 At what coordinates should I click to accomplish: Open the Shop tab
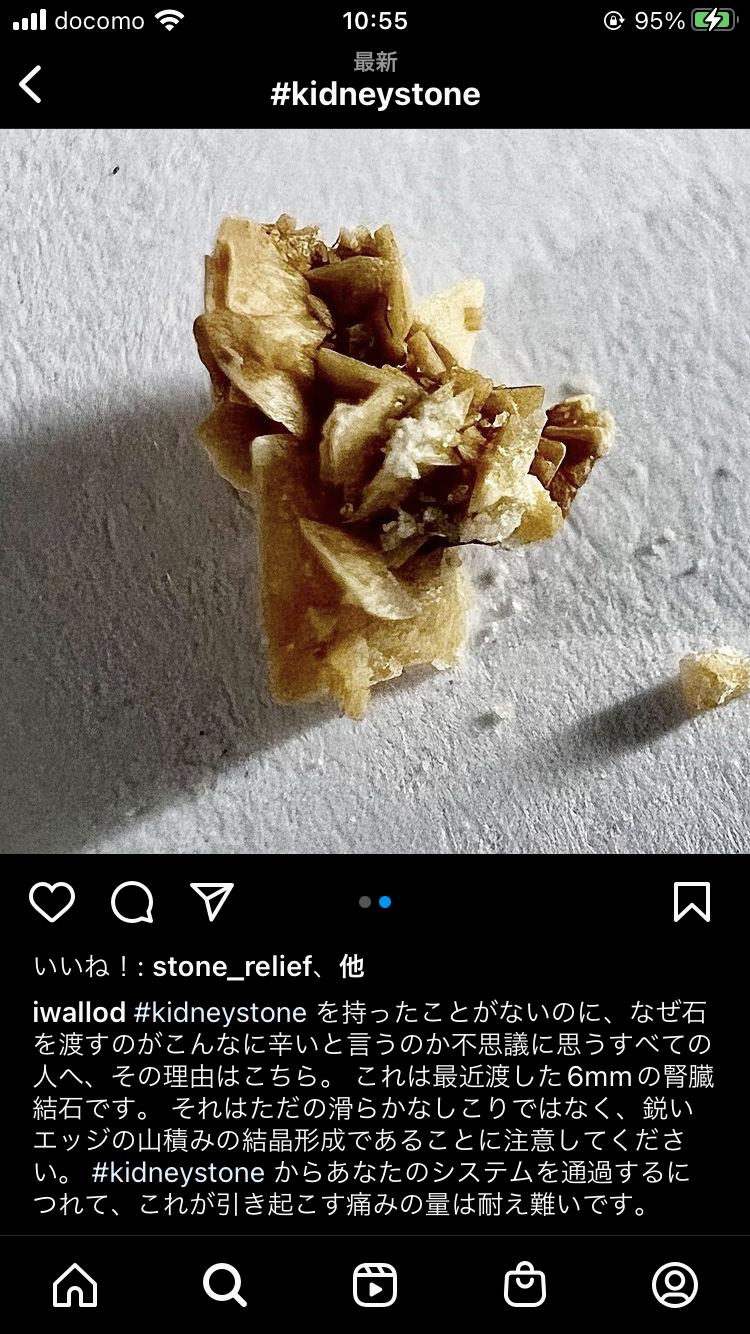click(525, 1285)
